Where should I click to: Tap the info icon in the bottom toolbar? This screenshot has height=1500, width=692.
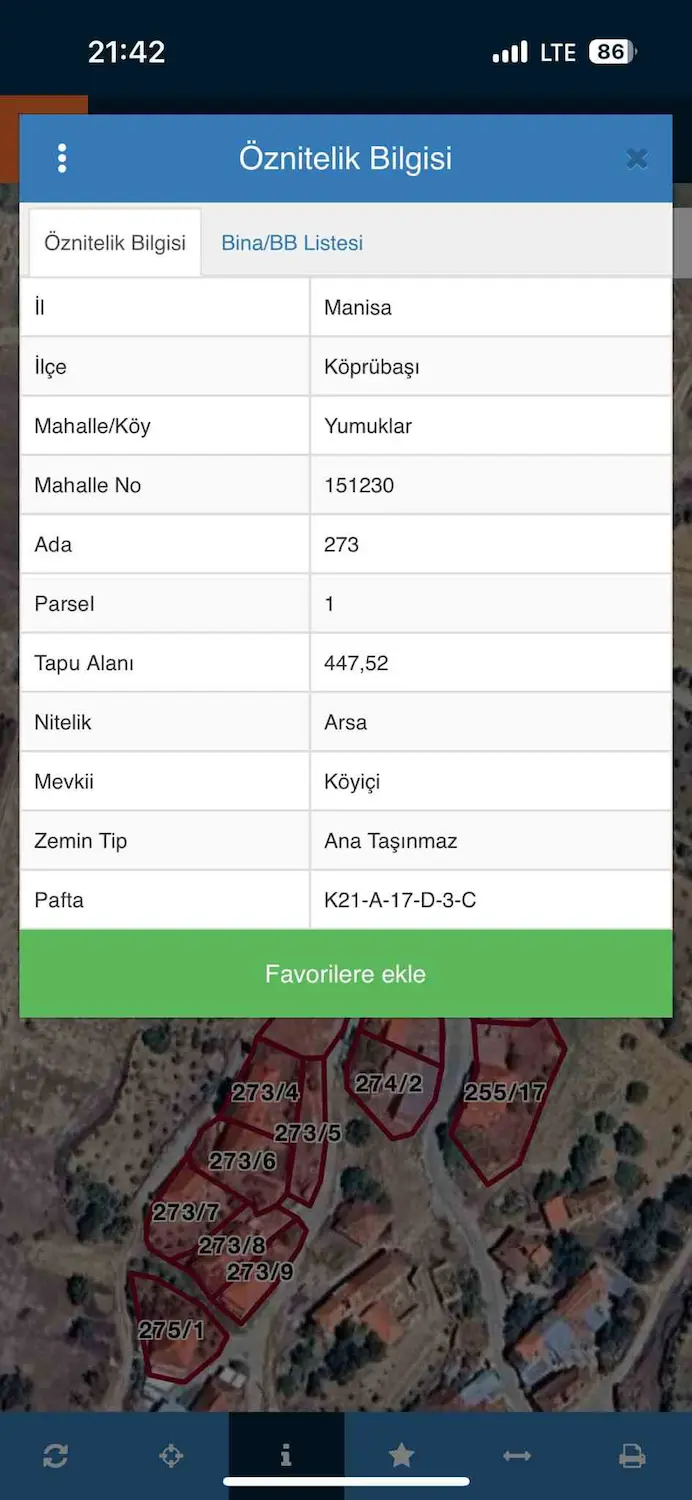[286, 1456]
